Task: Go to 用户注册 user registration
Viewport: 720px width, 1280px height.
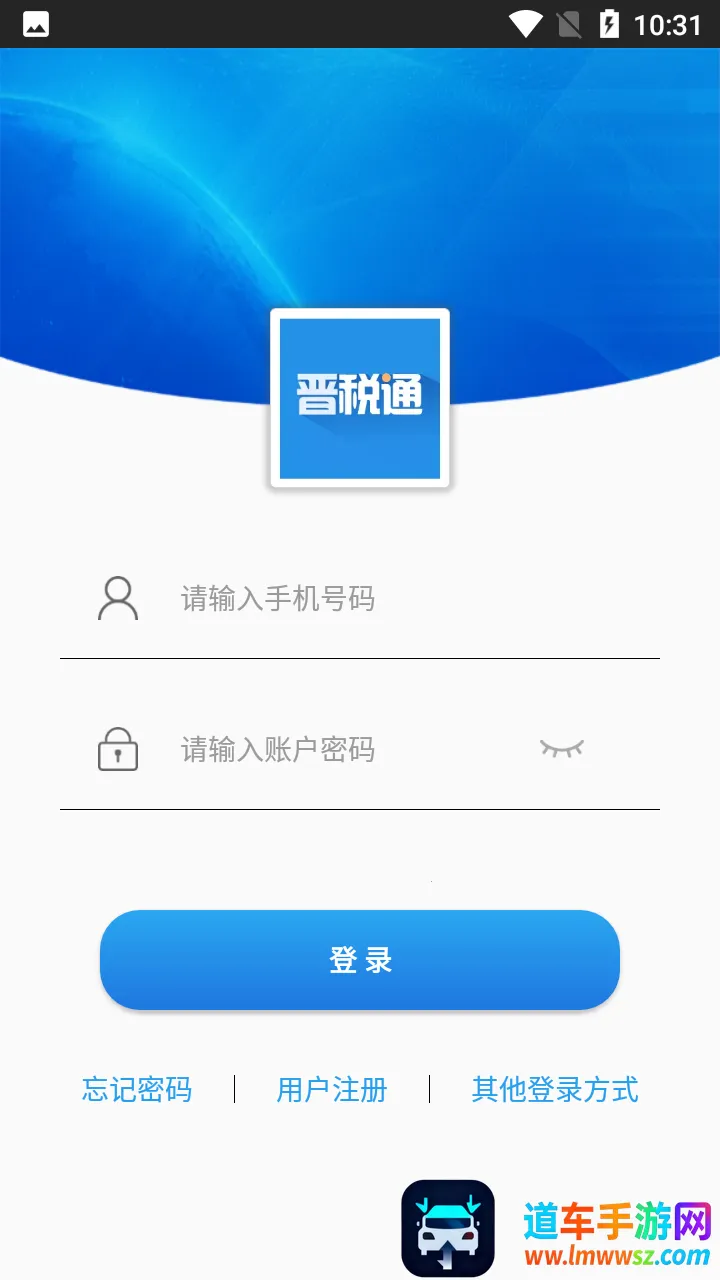Action: 332,1089
